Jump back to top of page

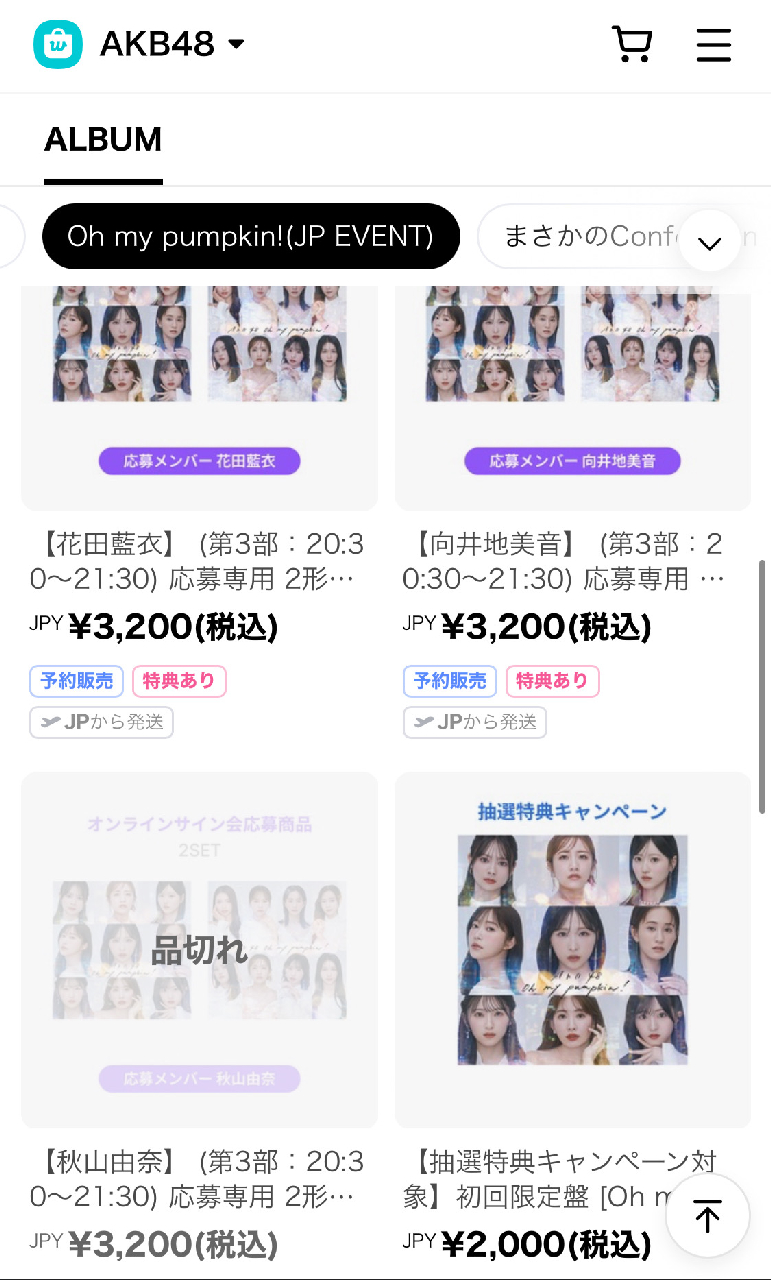pos(708,1216)
